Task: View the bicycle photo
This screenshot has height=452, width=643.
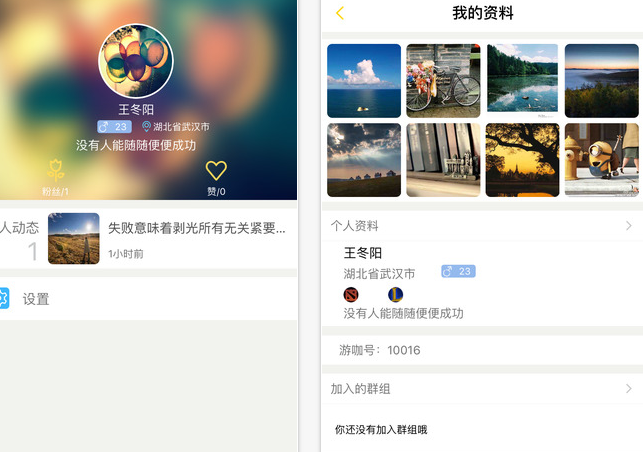Action: [443, 81]
